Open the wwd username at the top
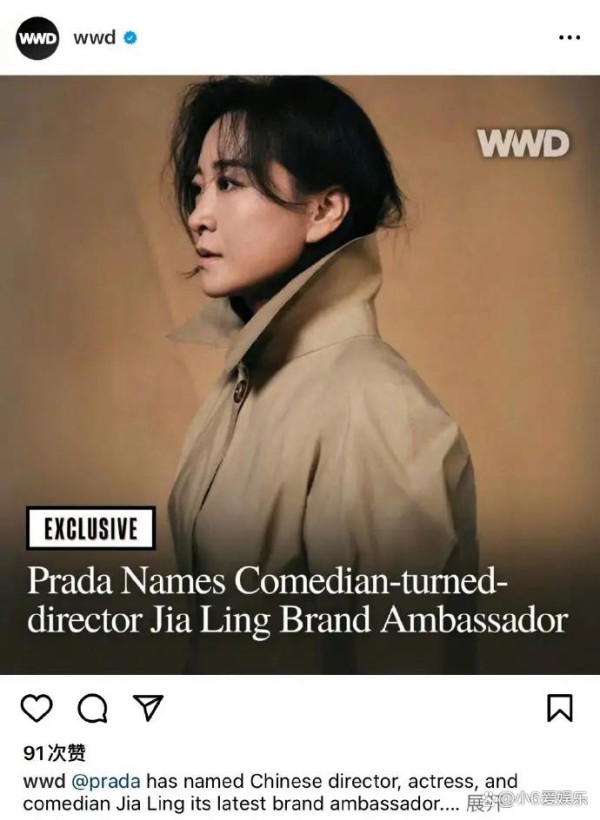This screenshot has width=600, height=820. tap(94, 38)
